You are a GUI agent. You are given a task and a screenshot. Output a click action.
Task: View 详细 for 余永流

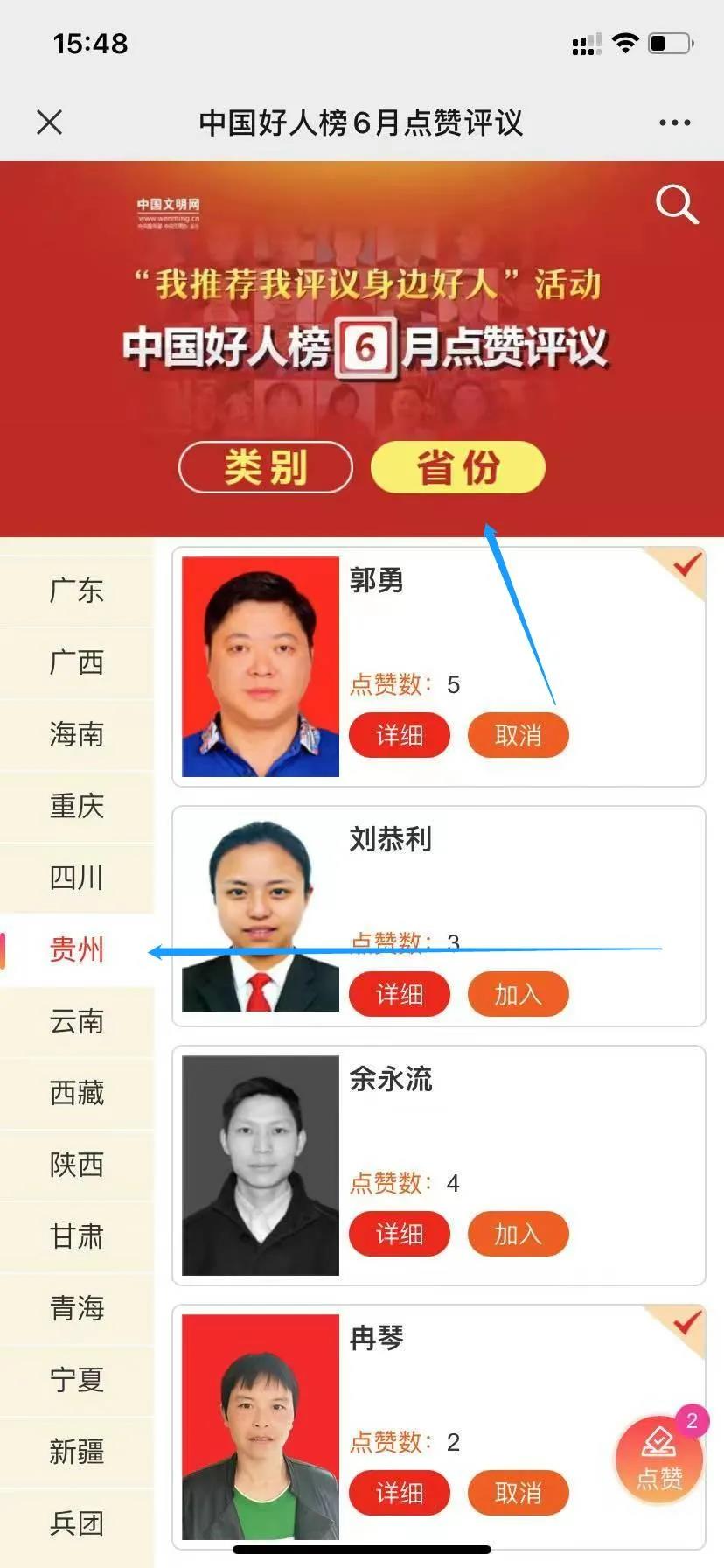(x=400, y=1234)
